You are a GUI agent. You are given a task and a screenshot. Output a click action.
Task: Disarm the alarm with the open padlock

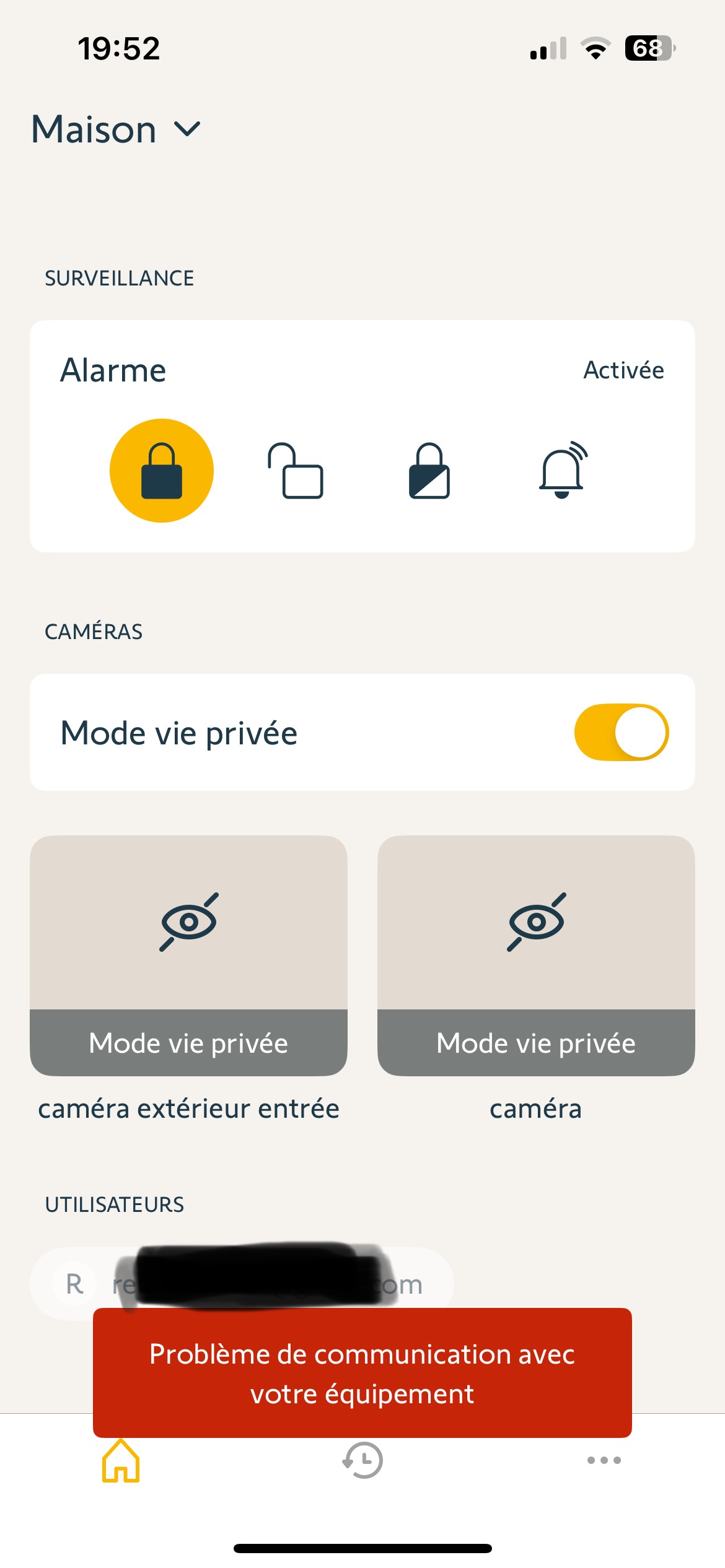click(x=296, y=471)
